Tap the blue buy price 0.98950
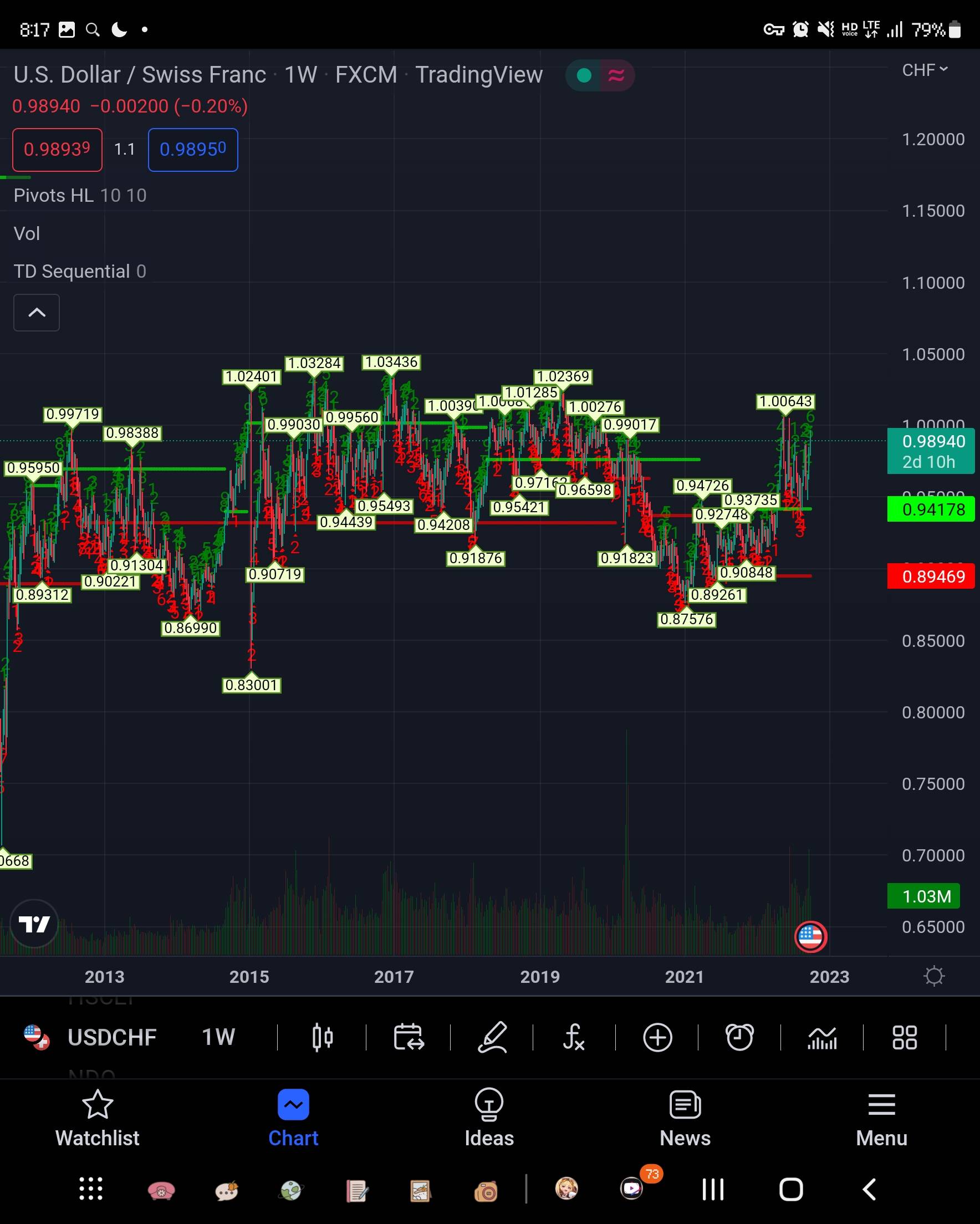This screenshot has width=980, height=1224. tap(192, 150)
